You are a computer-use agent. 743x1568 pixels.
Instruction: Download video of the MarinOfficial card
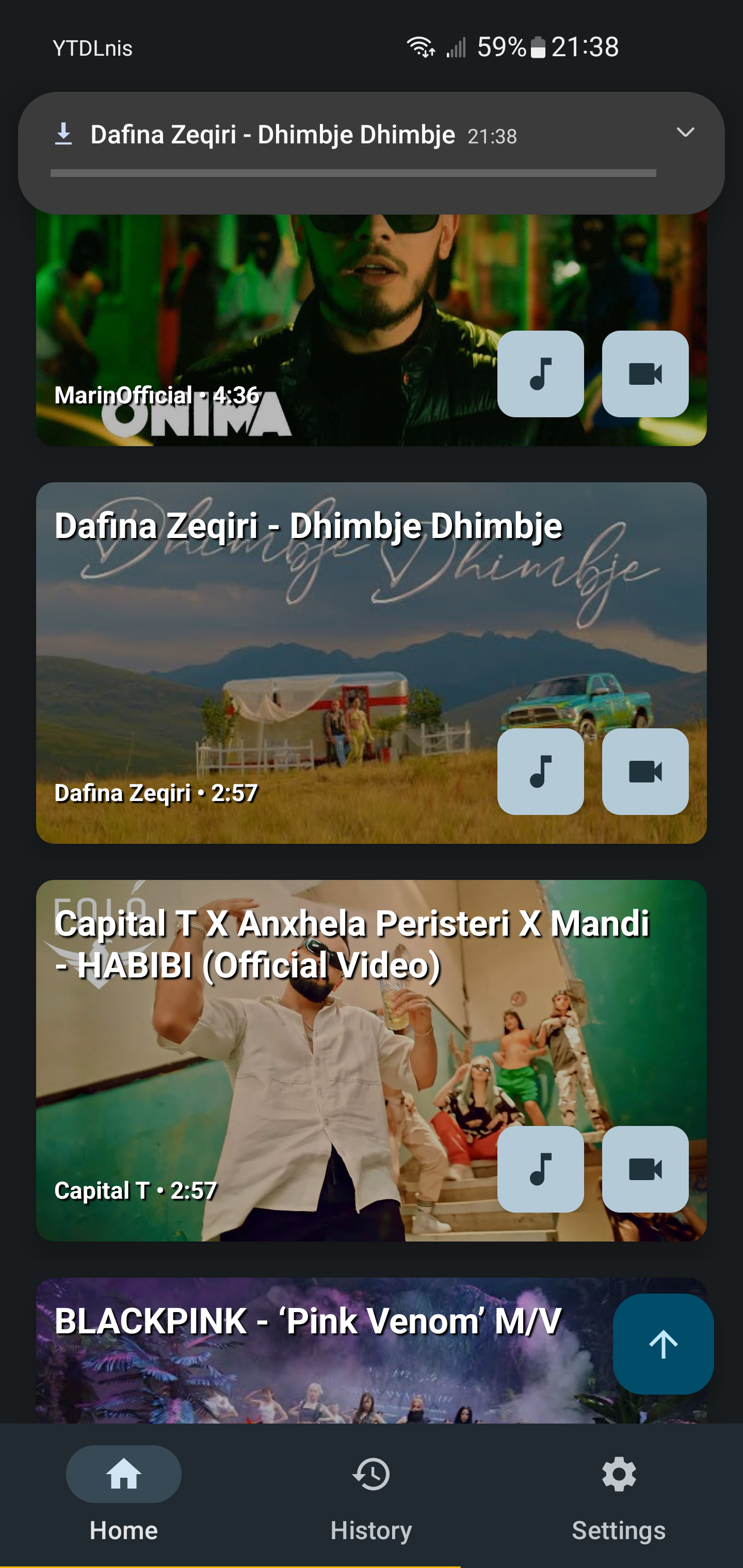(x=645, y=374)
